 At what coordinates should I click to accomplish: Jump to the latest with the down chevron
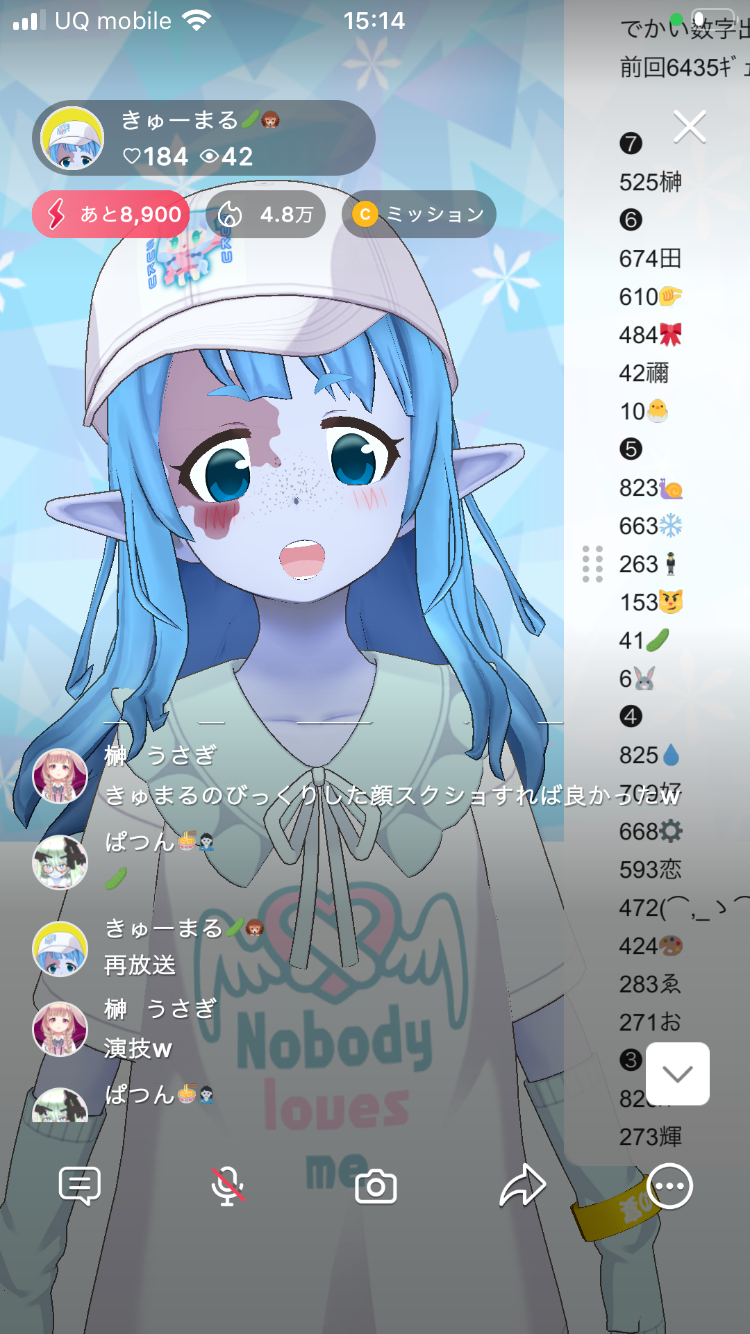(678, 1074)
